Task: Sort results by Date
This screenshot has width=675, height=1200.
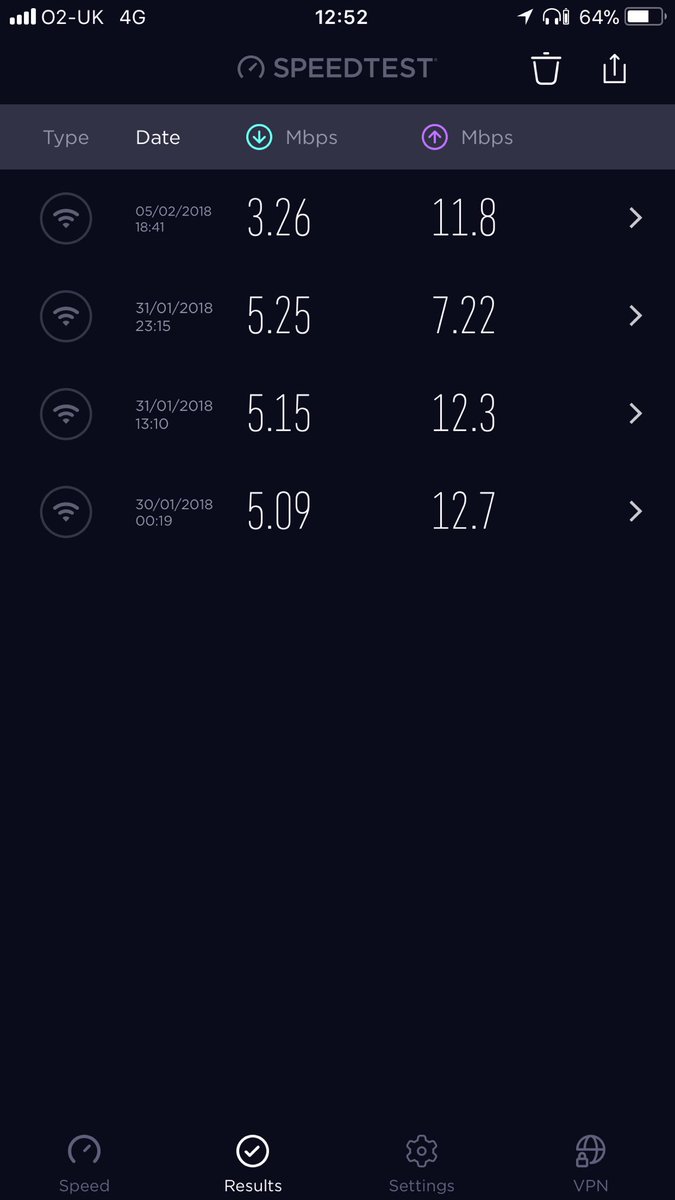Action: [x=158, y=138]
